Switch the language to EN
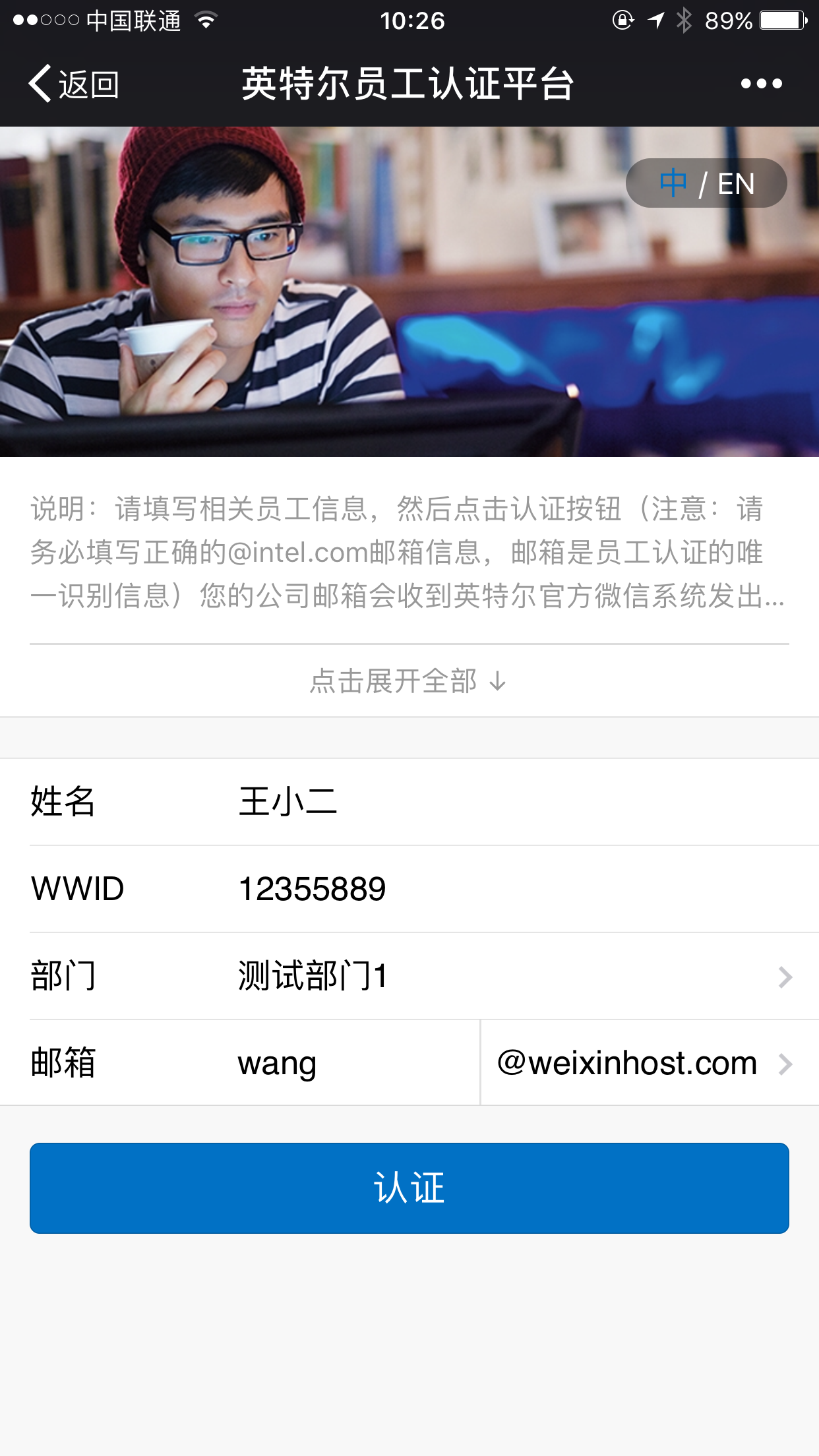819x1456 pixels. 736,184
